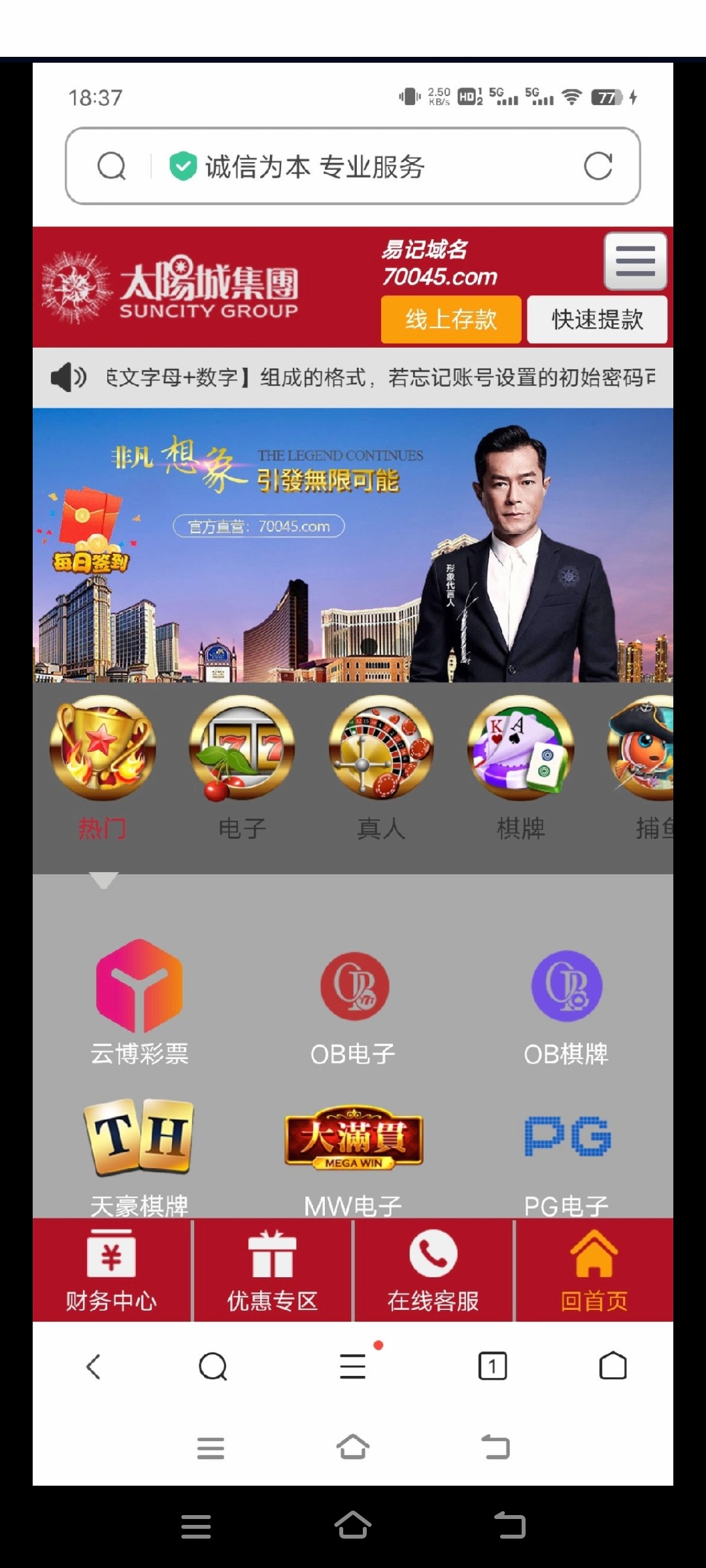Go back with the browser back arrow

click(x=93, y=1366)
